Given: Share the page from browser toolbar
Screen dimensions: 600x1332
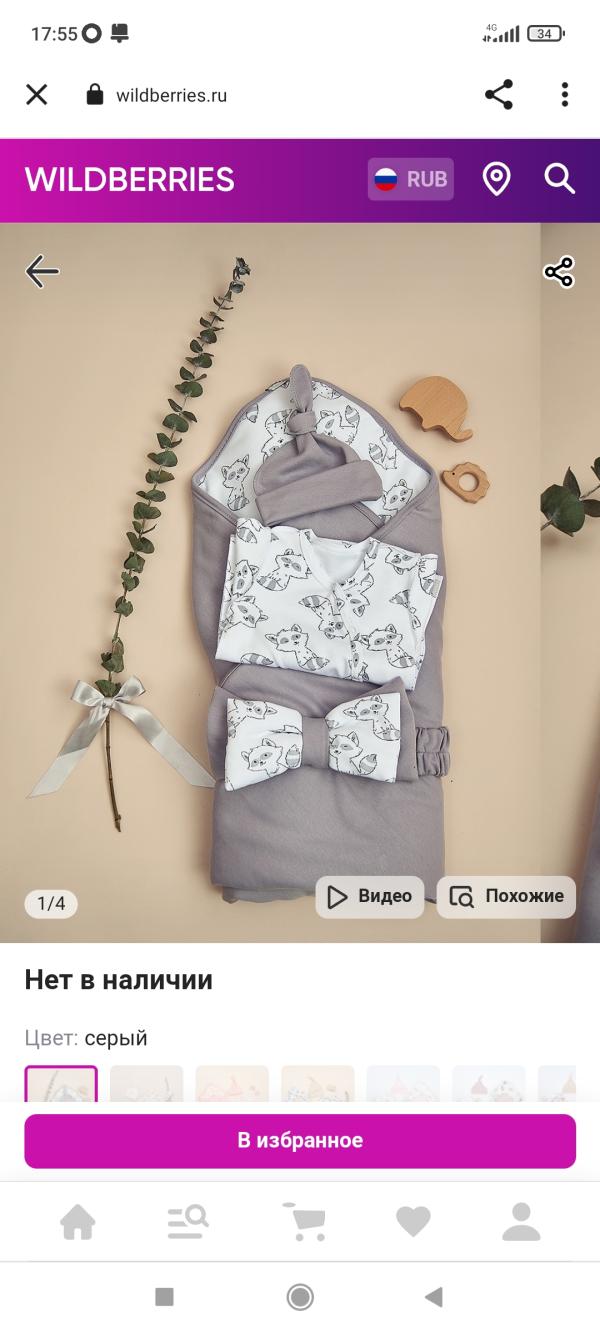Looking at the screenshot, I should (498, 95).
